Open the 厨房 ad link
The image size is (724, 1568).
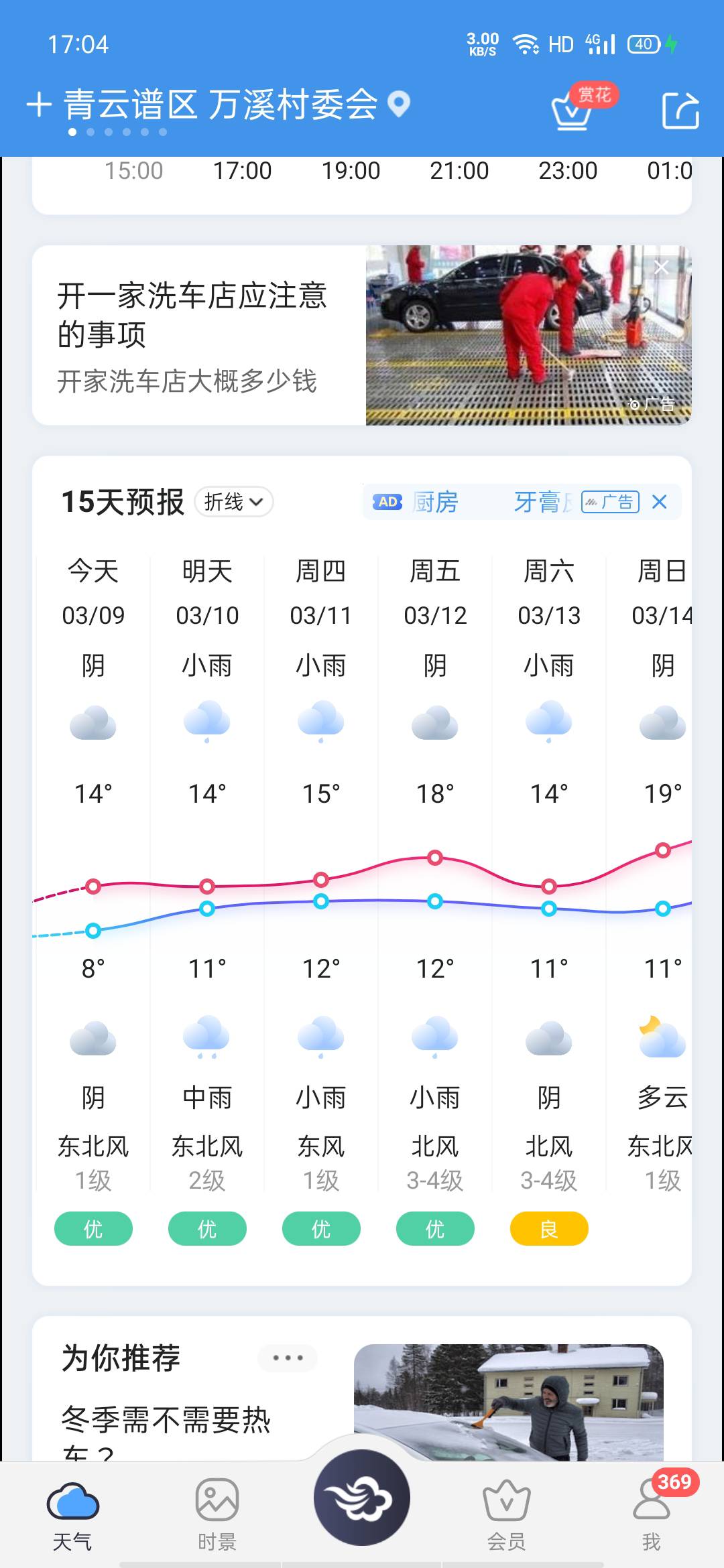coord(435,502)
